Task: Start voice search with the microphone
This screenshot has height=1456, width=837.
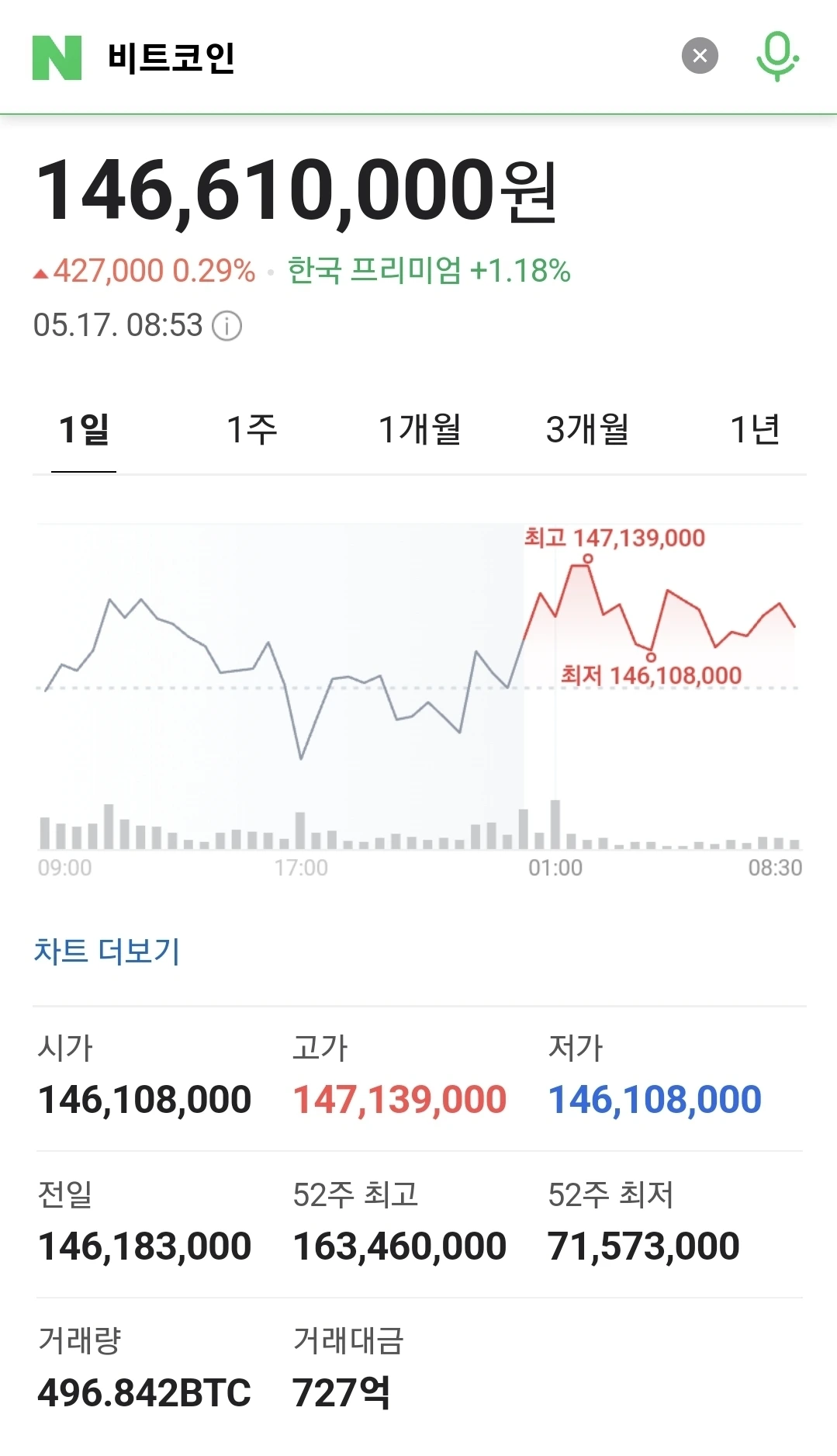Action: [x=777, y=56]
